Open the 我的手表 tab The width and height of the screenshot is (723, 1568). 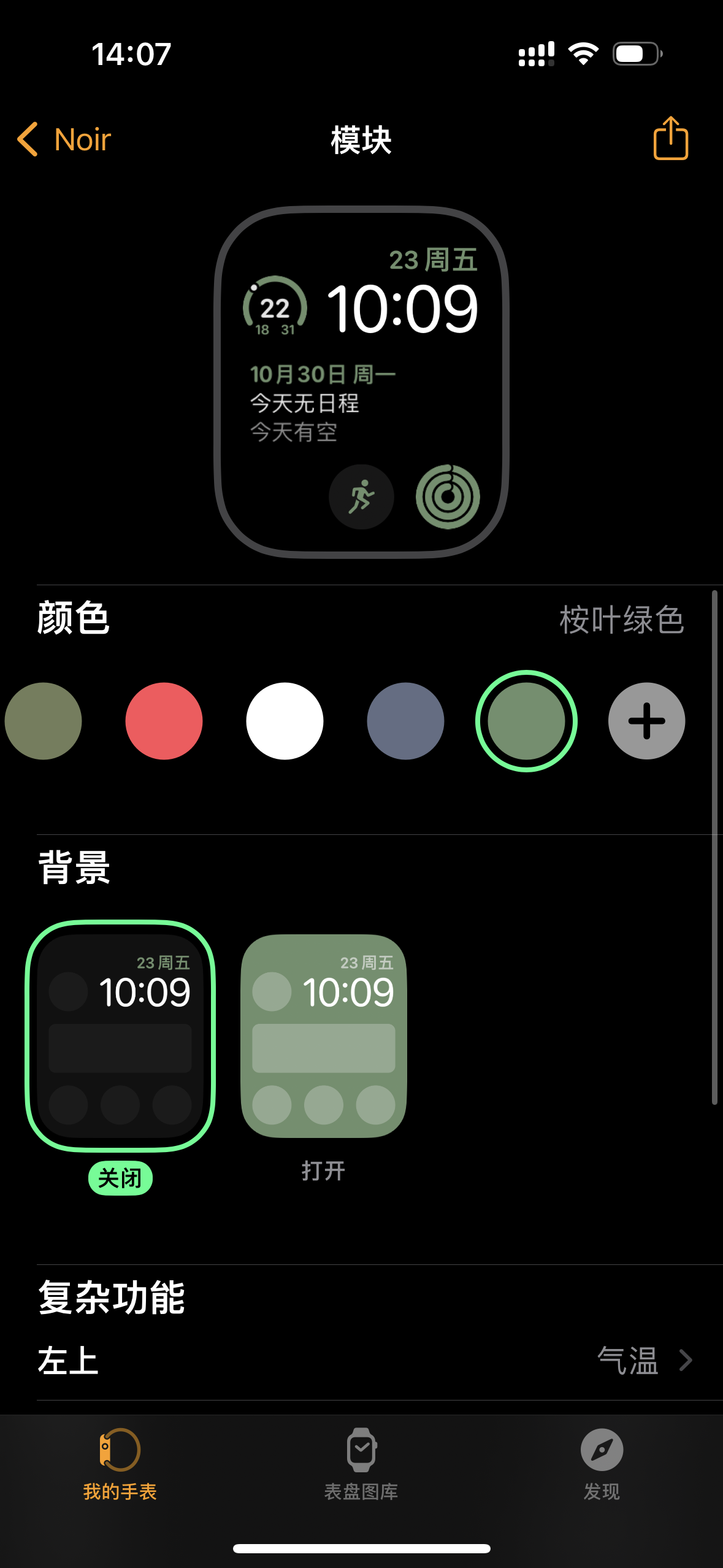[x=120, y=1463]
